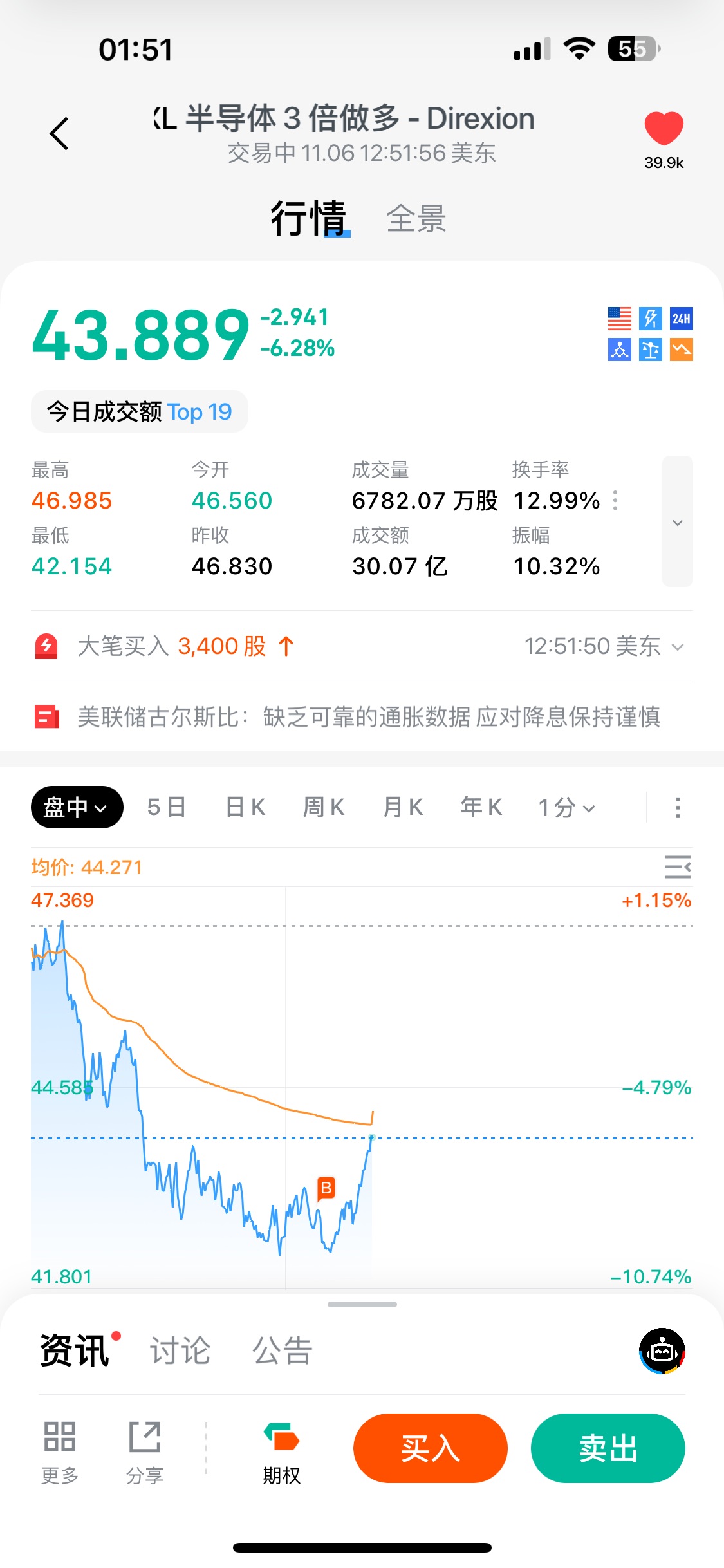The width and height of the screenshot is (724, 1568).
Task: Select the 周K chart tab
Action: pyautogui.click(x=324, y=807)
